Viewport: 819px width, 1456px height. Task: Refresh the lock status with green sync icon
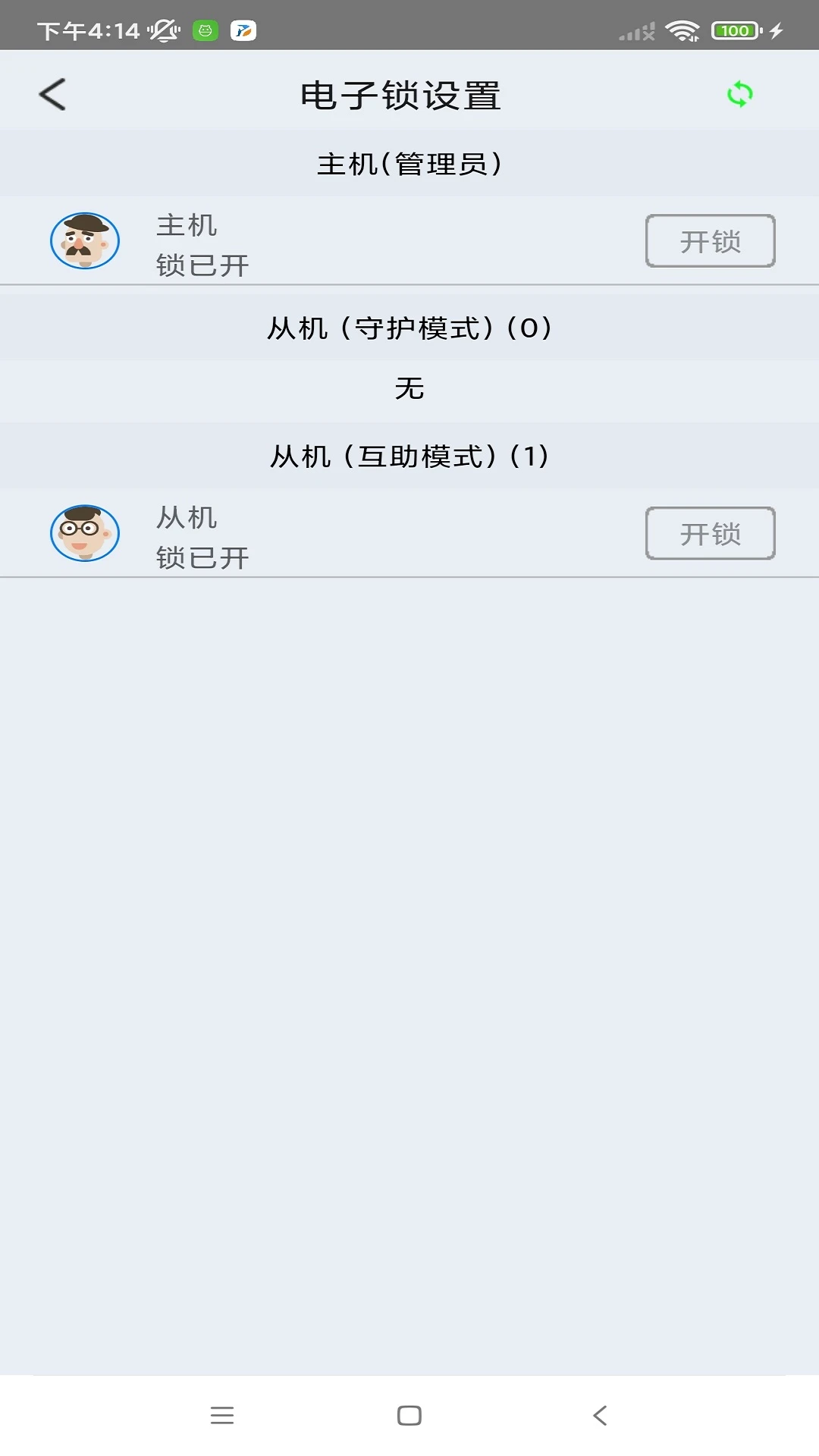tap(739, 94)
